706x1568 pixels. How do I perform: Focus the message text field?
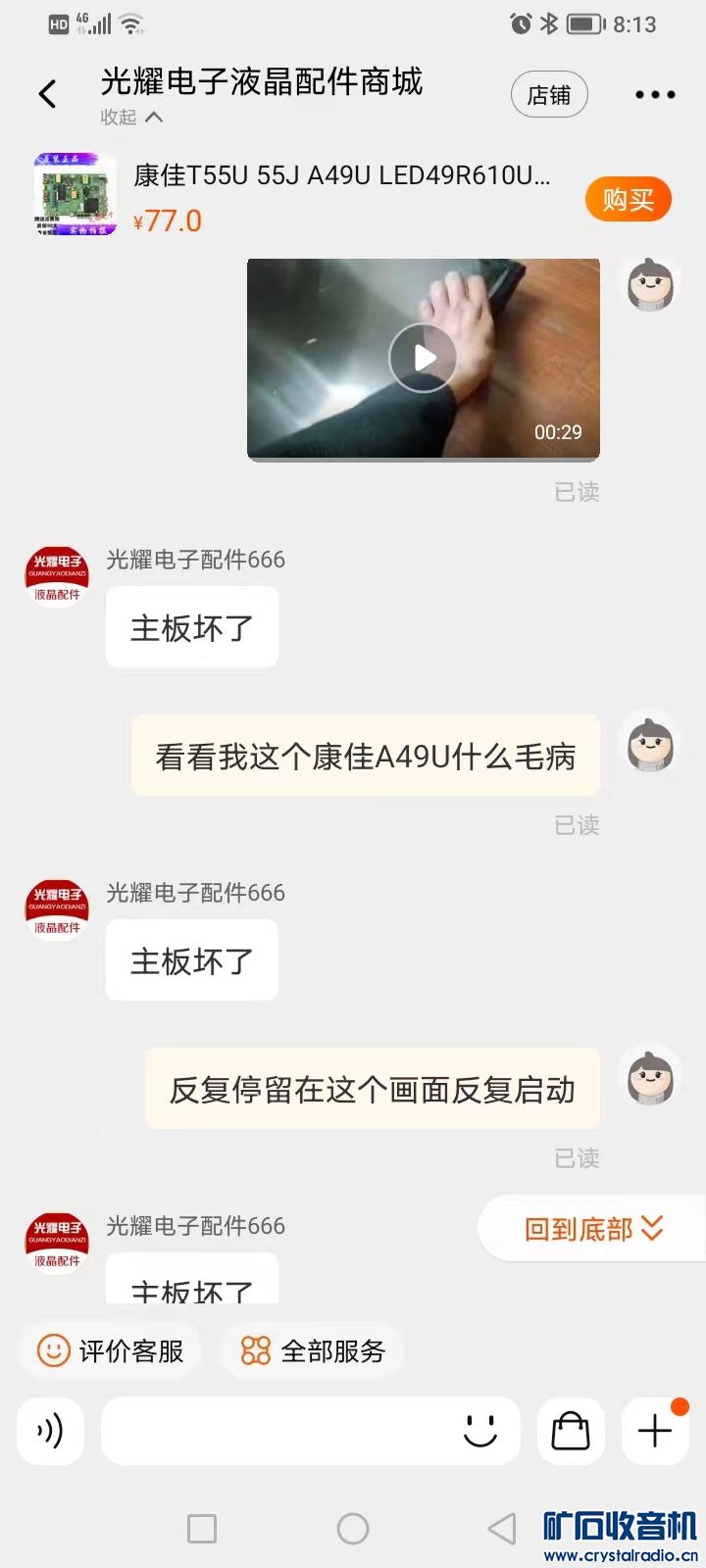275,1431
